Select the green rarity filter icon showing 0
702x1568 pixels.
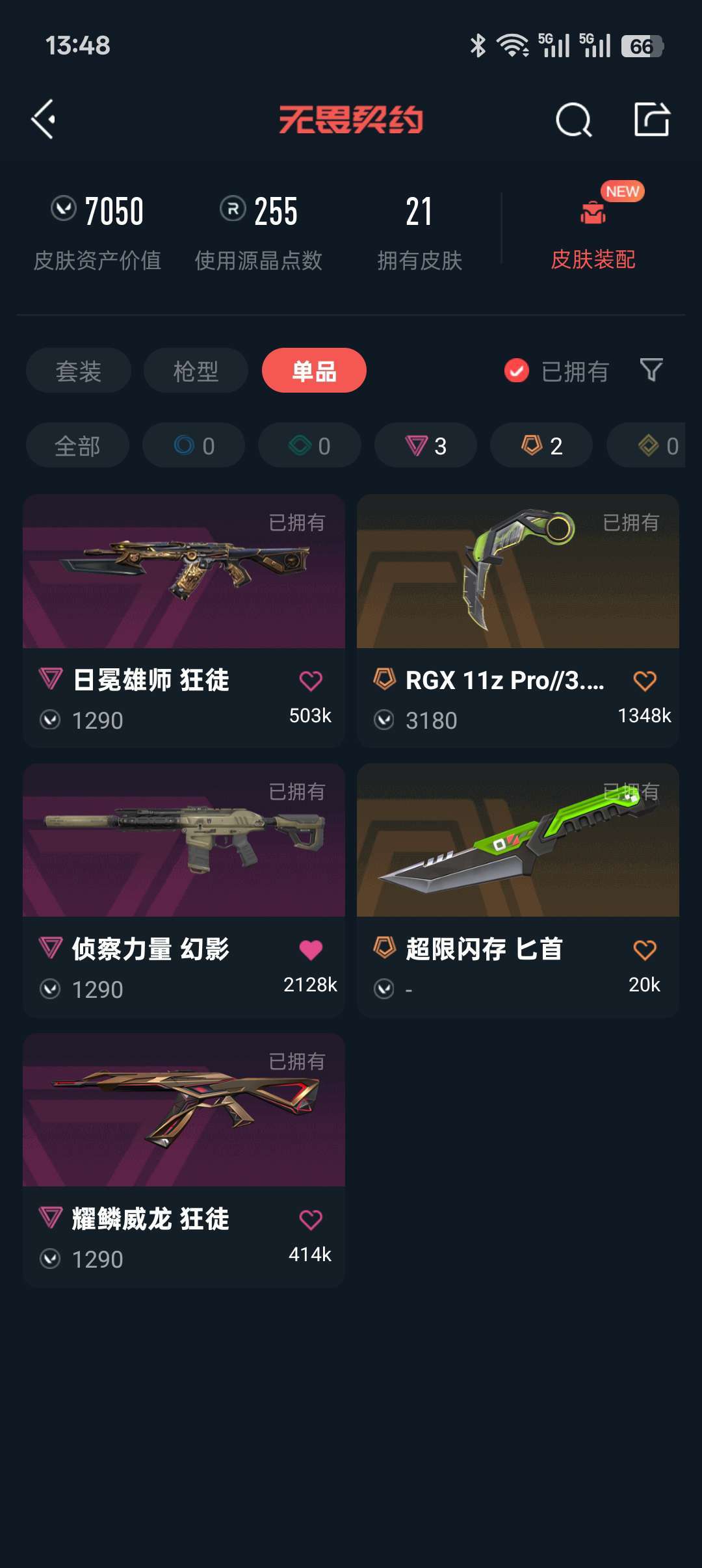(309, 445)
